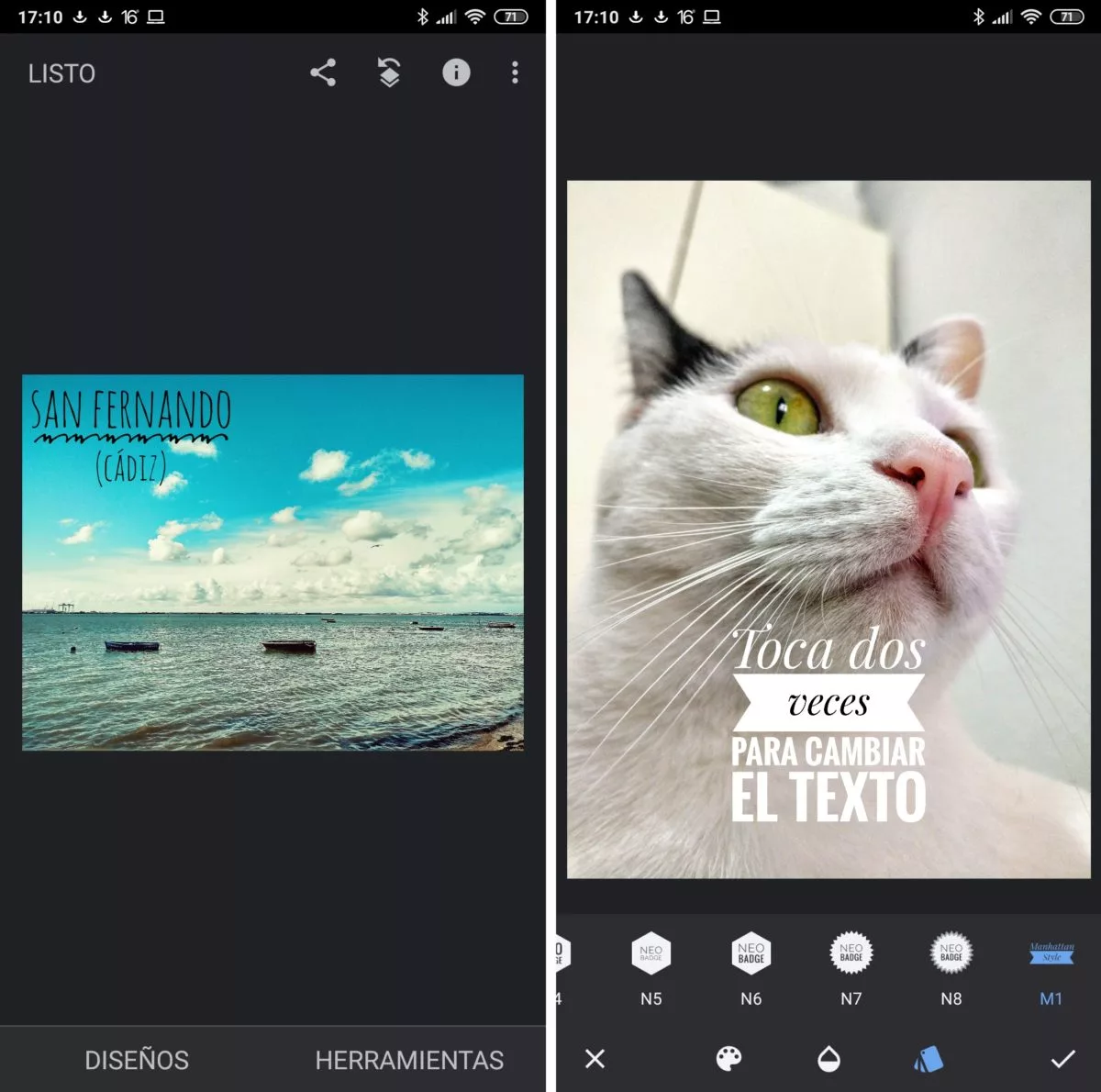The image size is (1101, 1092).
Task: Switch to the DISEÑOS tab
Action: tap(137, 1060)
